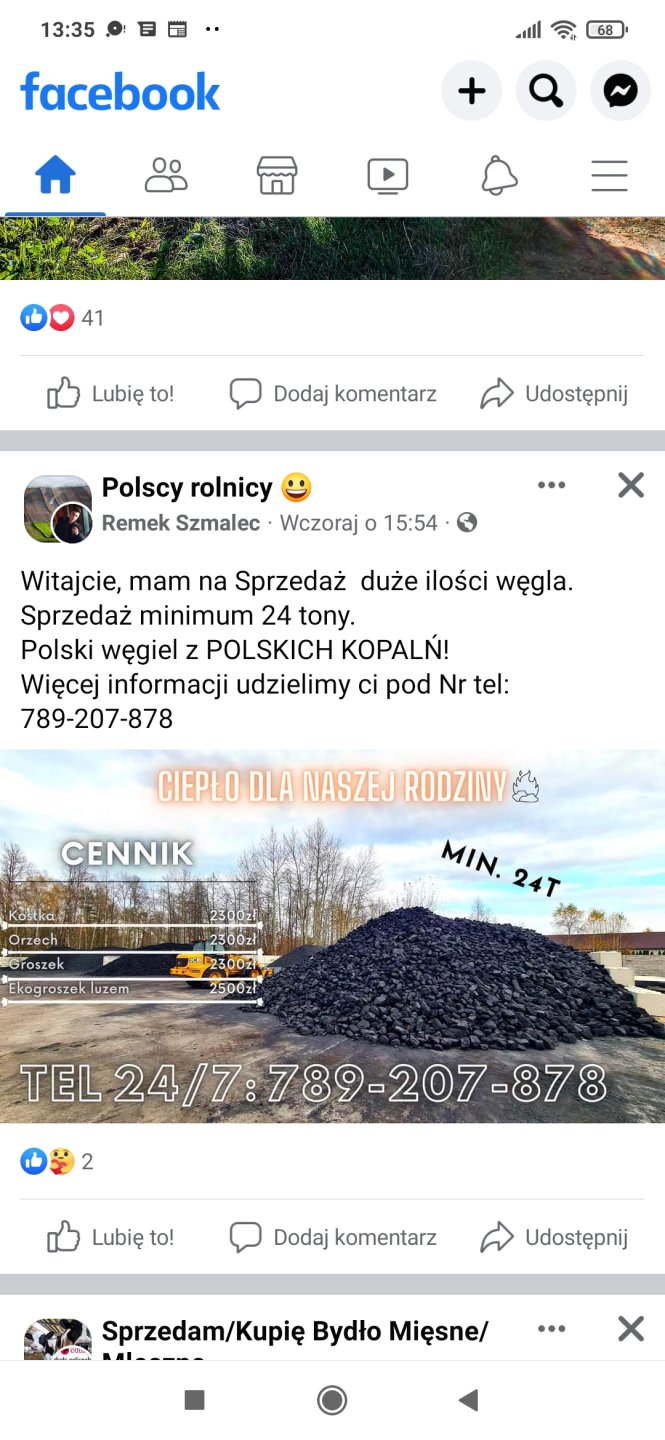Like the post with 41 reactions
This screenshot has width=665, height=1440.
pos(111,394)
